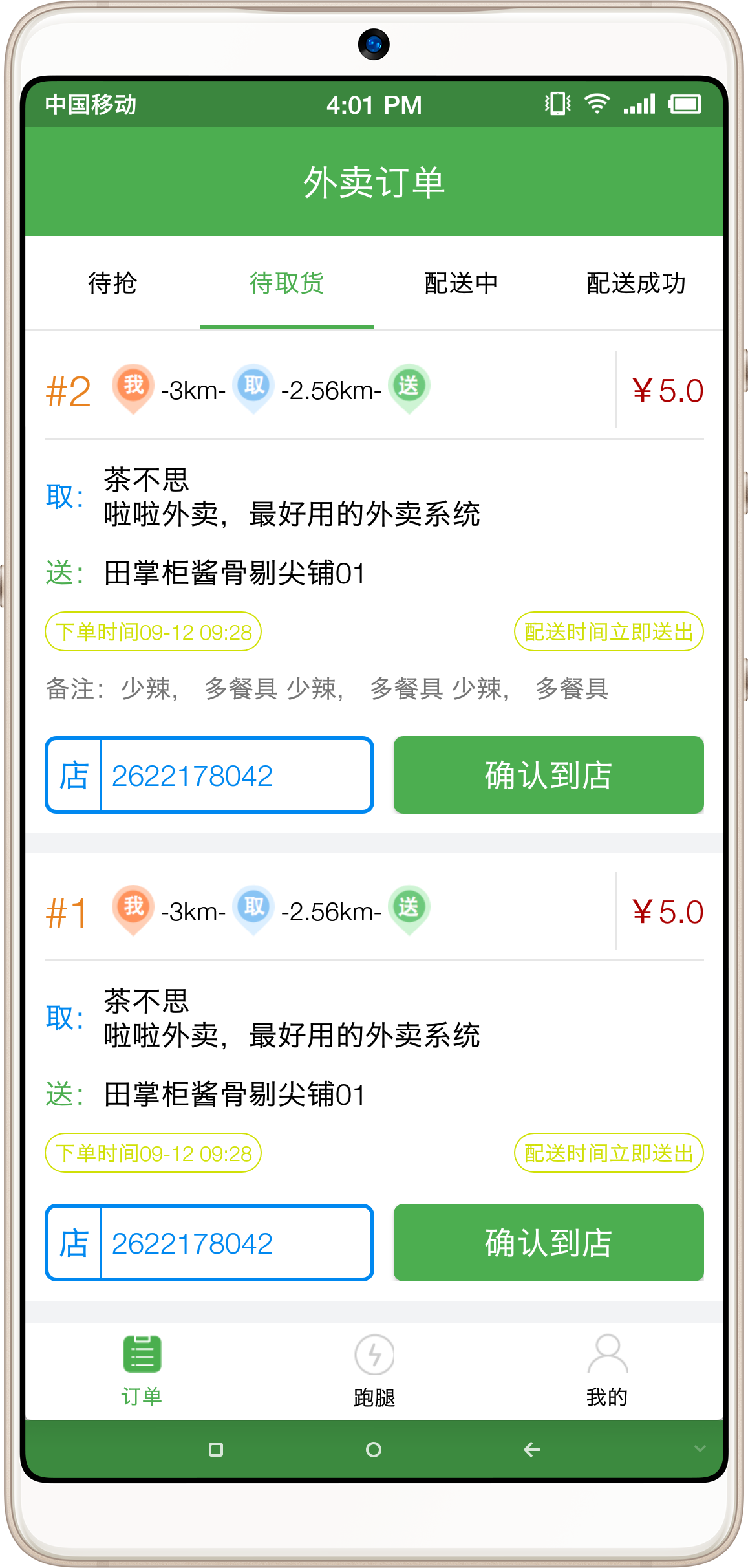Open the 配送中 tab
Screen dimensions: 748x1568
(461, 283)
